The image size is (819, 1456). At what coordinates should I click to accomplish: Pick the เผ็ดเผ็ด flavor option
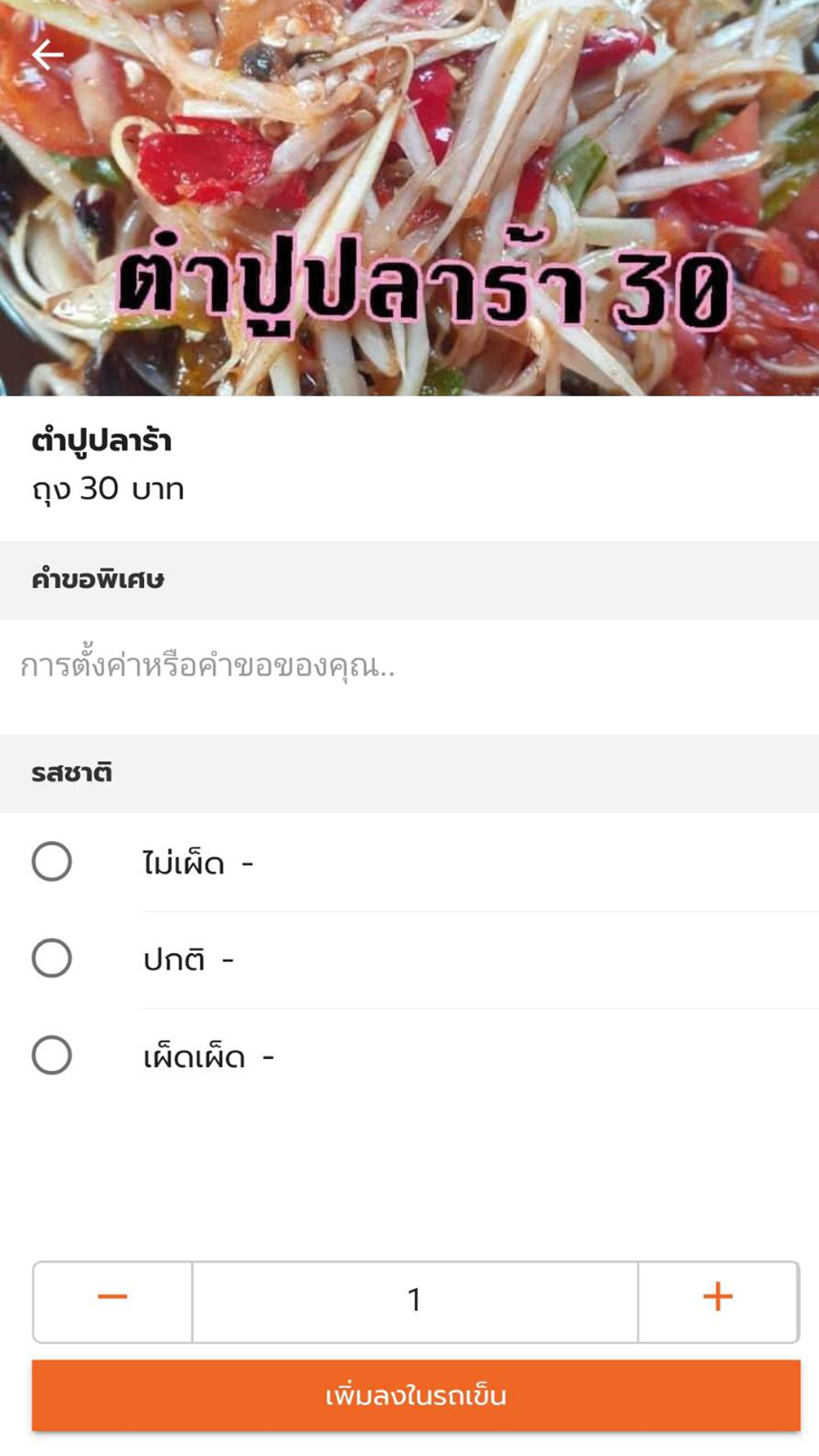(x=52, y=1055)
